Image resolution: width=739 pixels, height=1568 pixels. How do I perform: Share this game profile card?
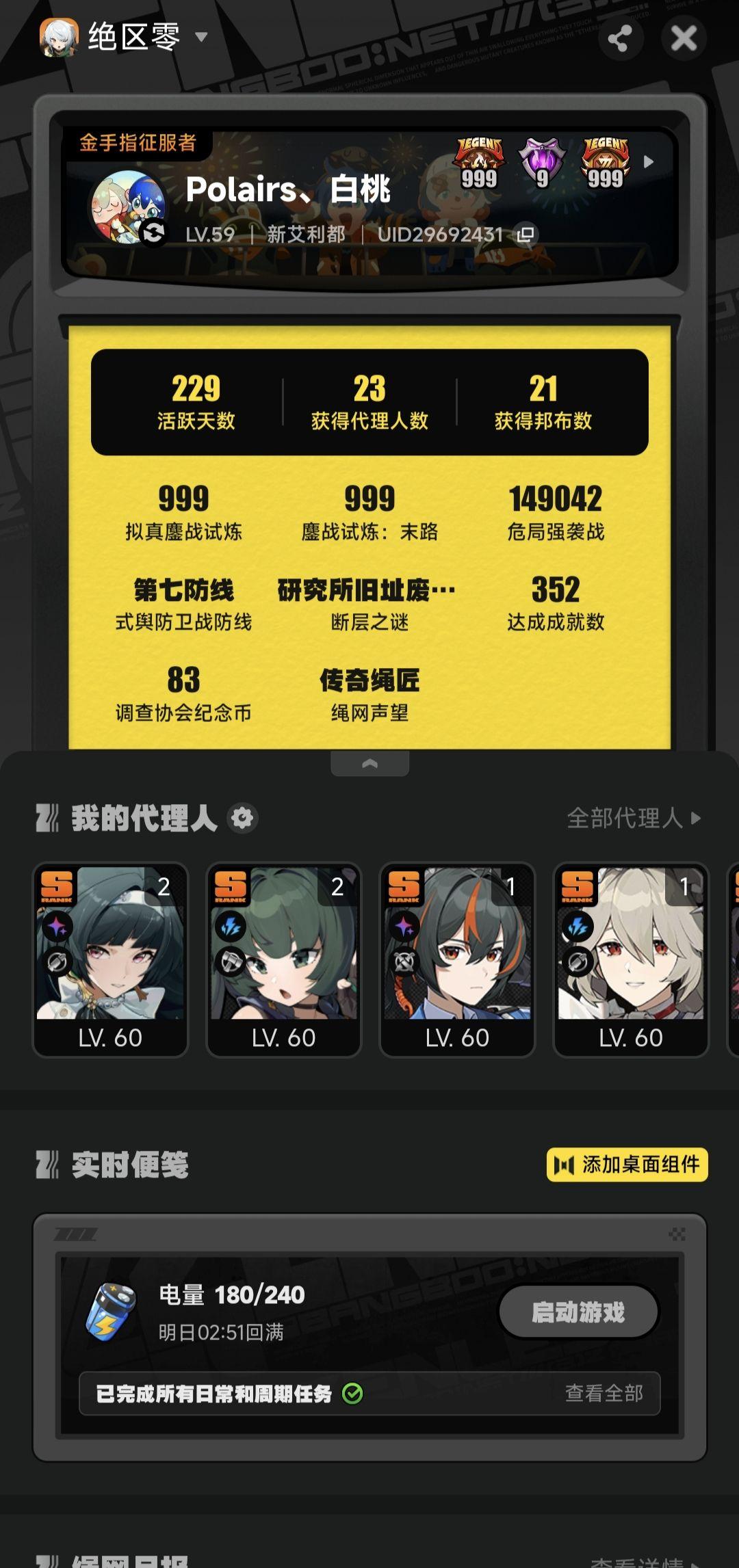click(x=620, y=38)
